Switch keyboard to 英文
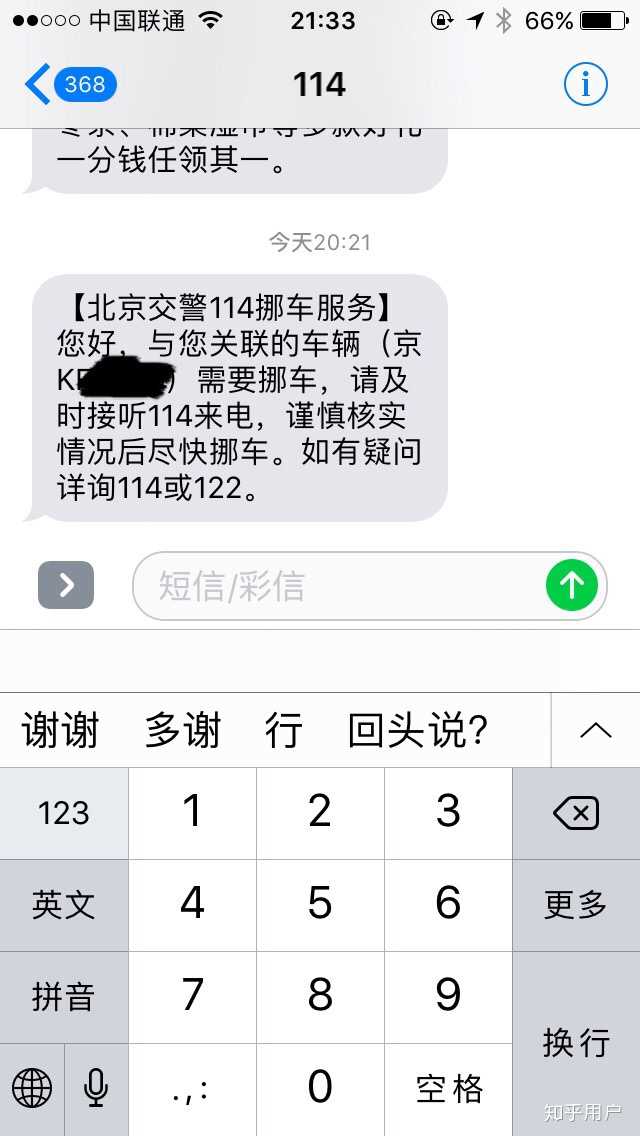Image resolution: width=640 pixels, height=1136 pixels. click(x=64, y=905)
